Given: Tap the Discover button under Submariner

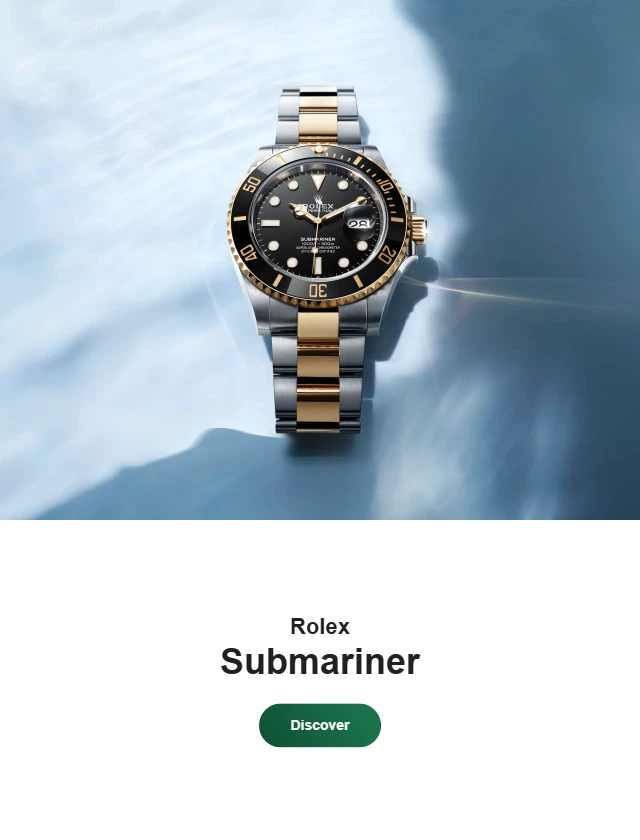Looking at the screenshot, I should point(320,725).
